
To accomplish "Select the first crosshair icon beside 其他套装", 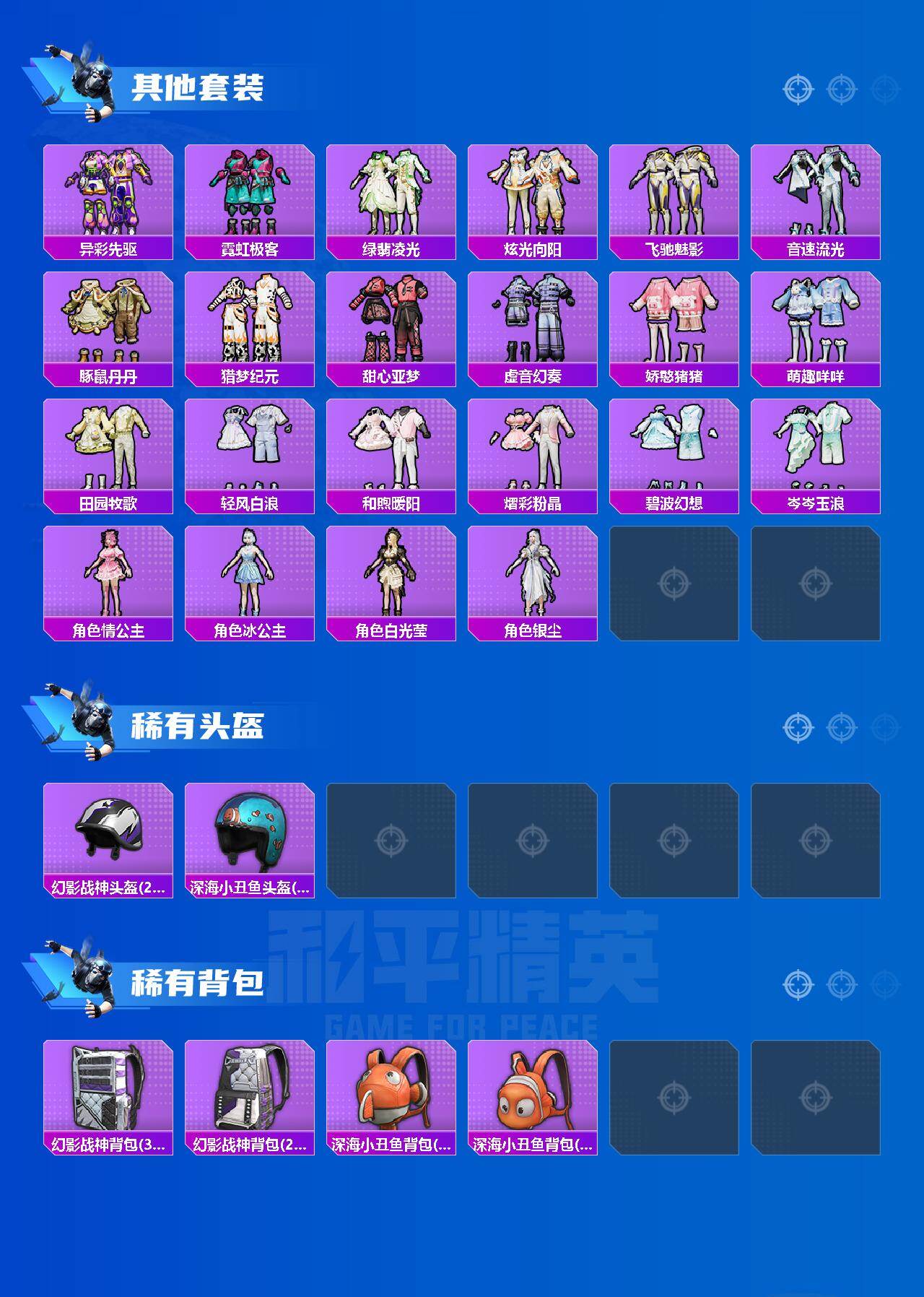I will (x=797, y=90).
